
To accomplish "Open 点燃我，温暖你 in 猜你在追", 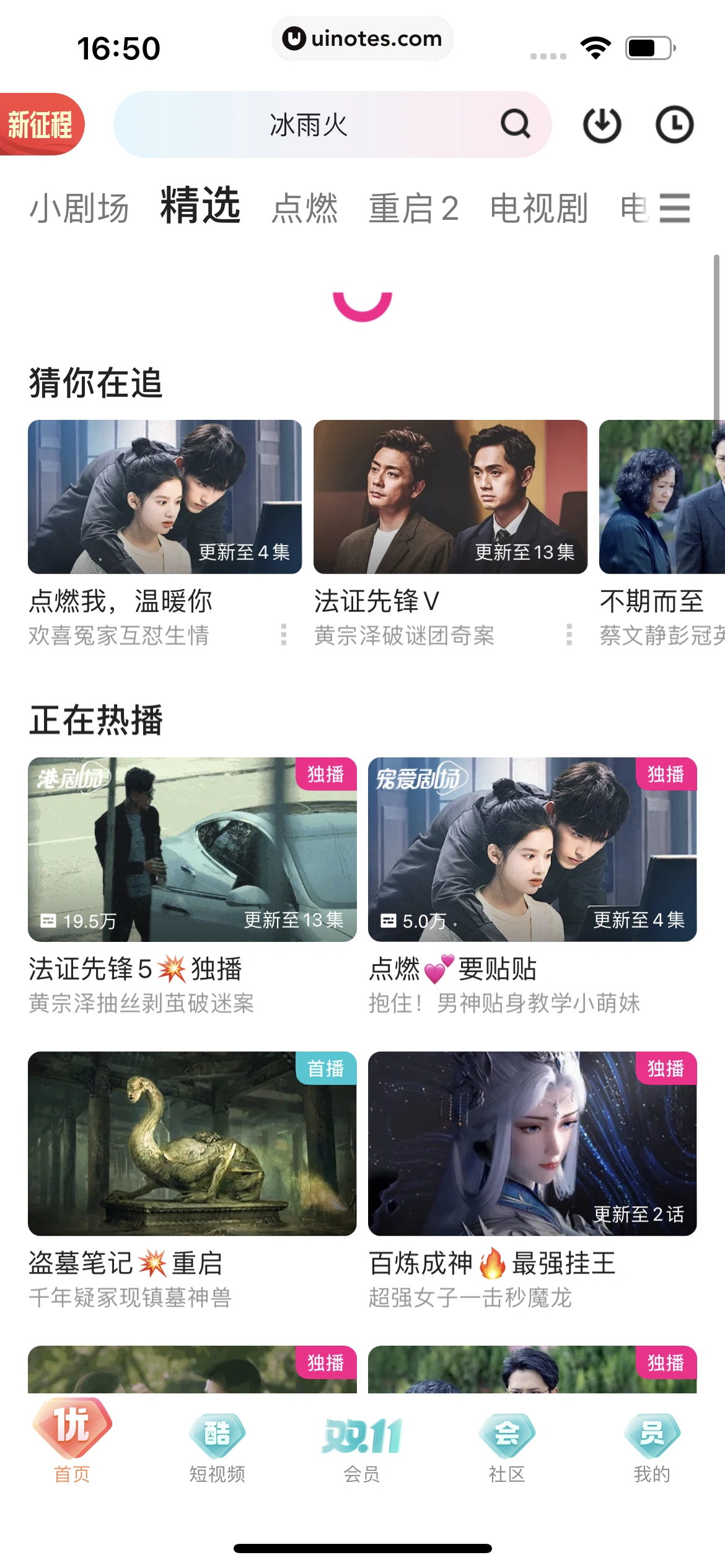I will point(165,497).
